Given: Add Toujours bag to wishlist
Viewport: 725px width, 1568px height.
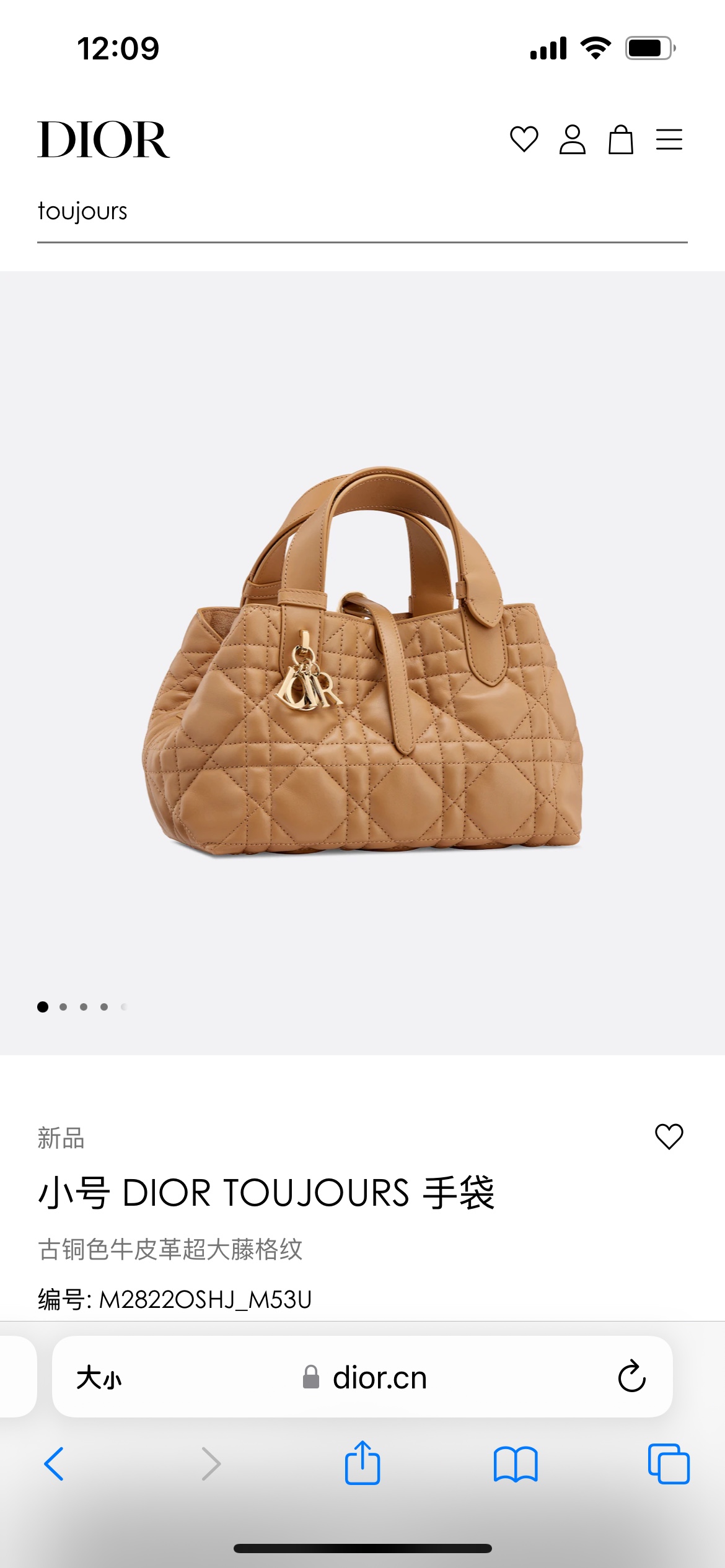Looking at the screenshot, I should coord(669,1136).
